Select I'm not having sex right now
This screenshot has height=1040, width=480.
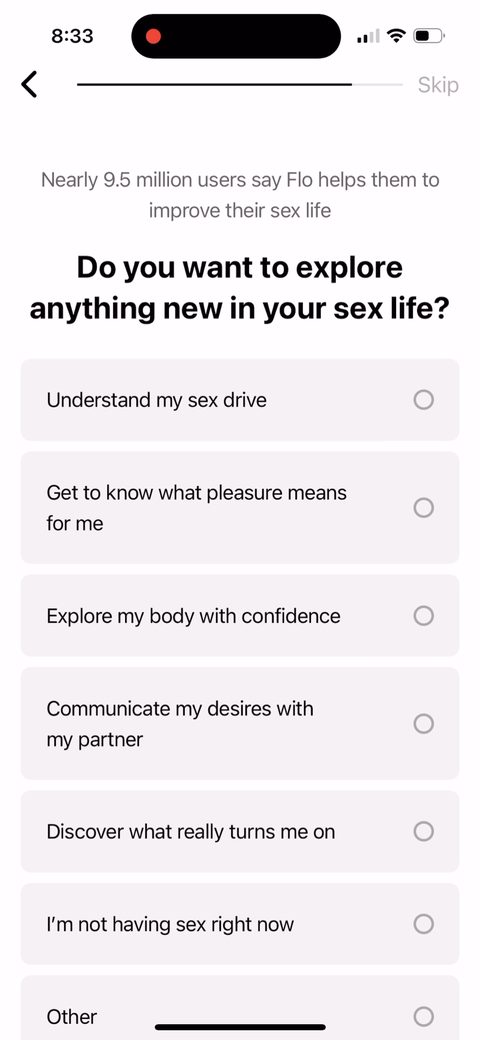240,924
